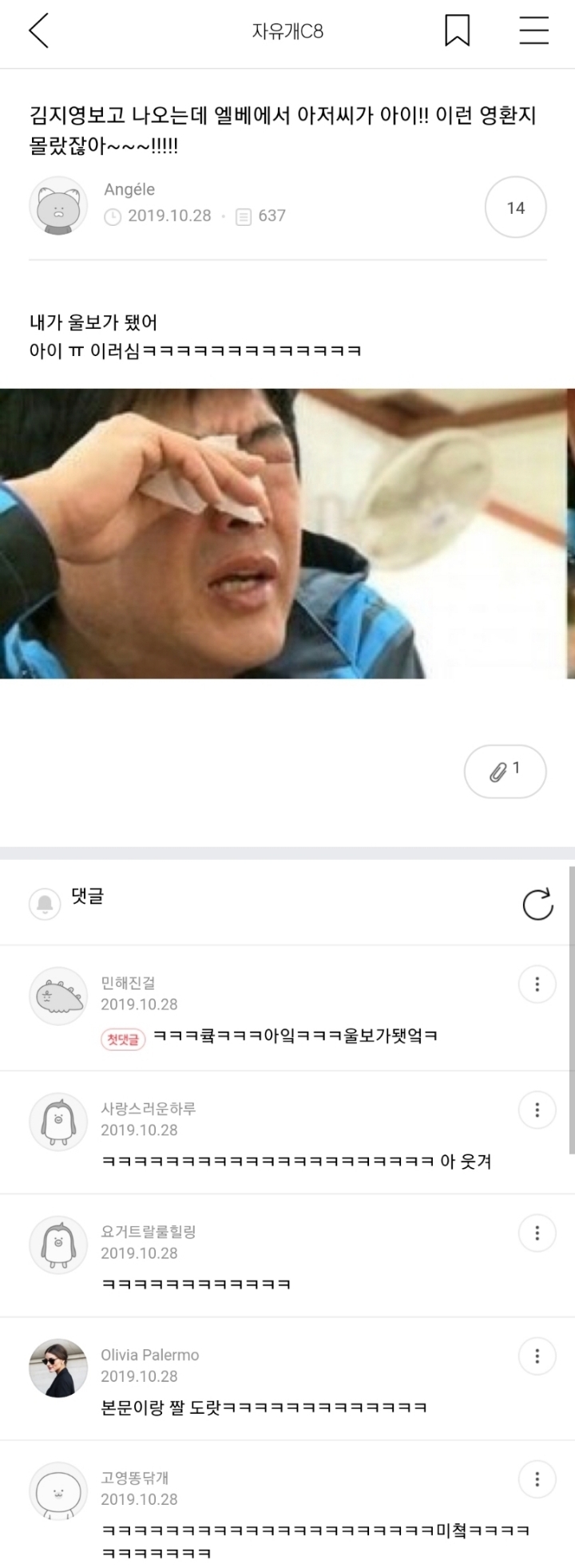Toggle the comment notification bell
This screenshot has height=1568, width=575.
45,904
